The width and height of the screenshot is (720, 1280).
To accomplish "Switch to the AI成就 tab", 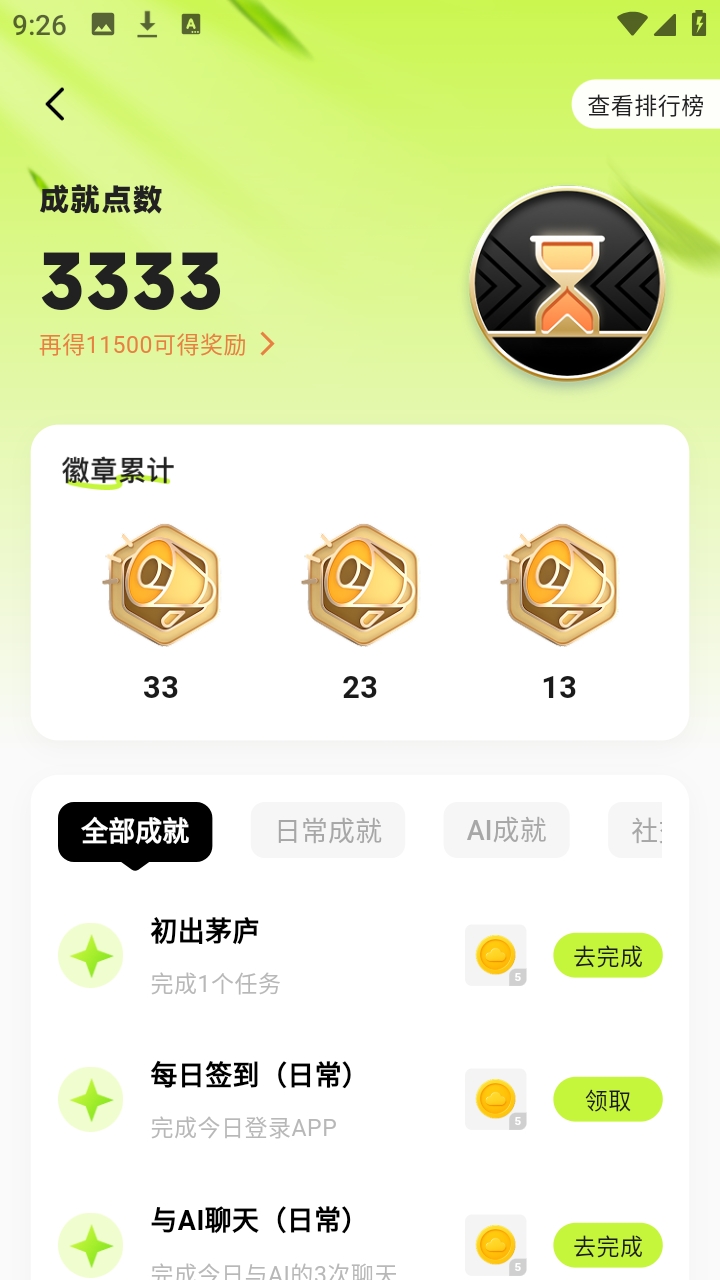I will tap(506, 830).
